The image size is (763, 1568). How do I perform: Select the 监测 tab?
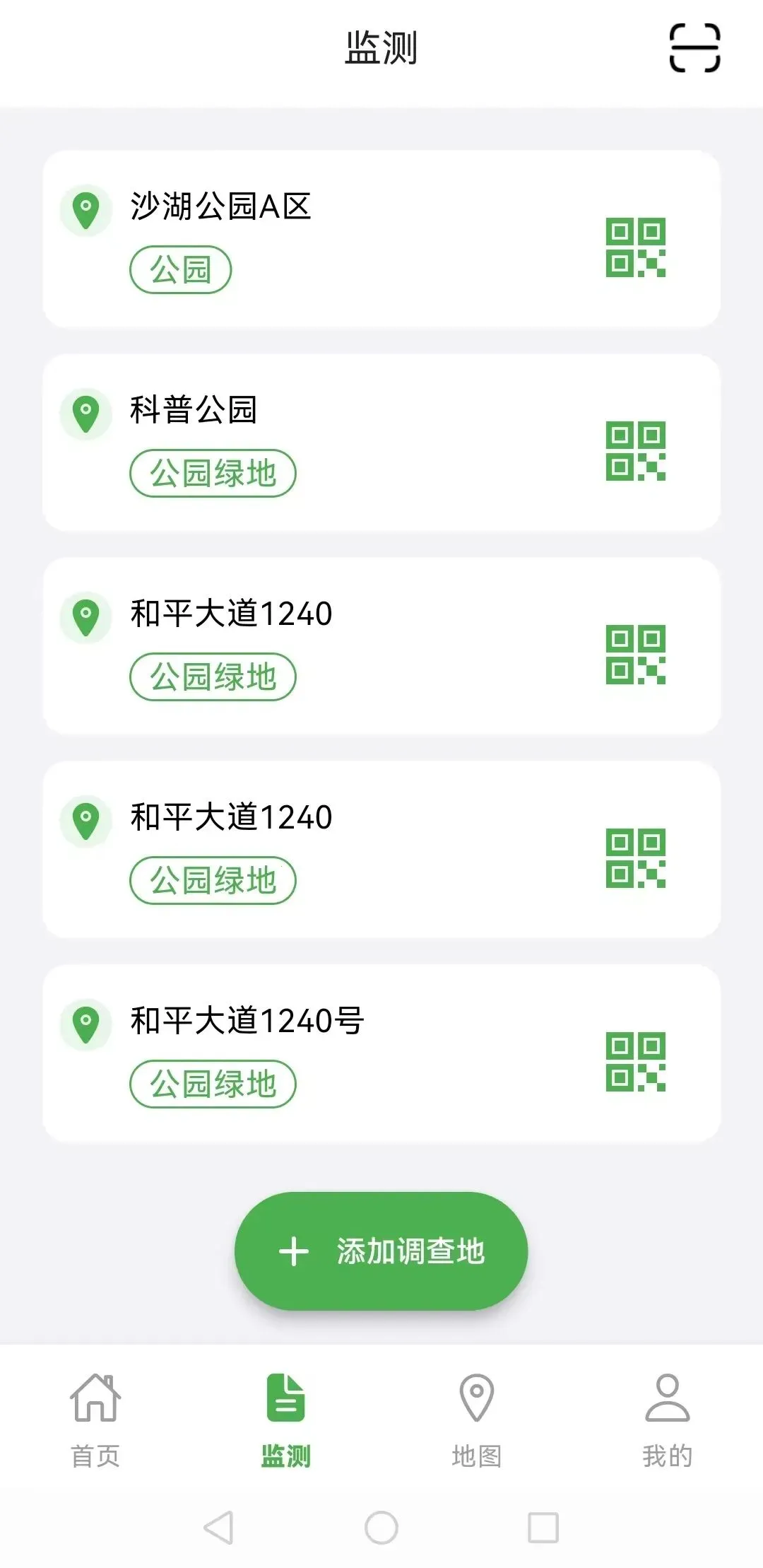[x=286, y=1419]
